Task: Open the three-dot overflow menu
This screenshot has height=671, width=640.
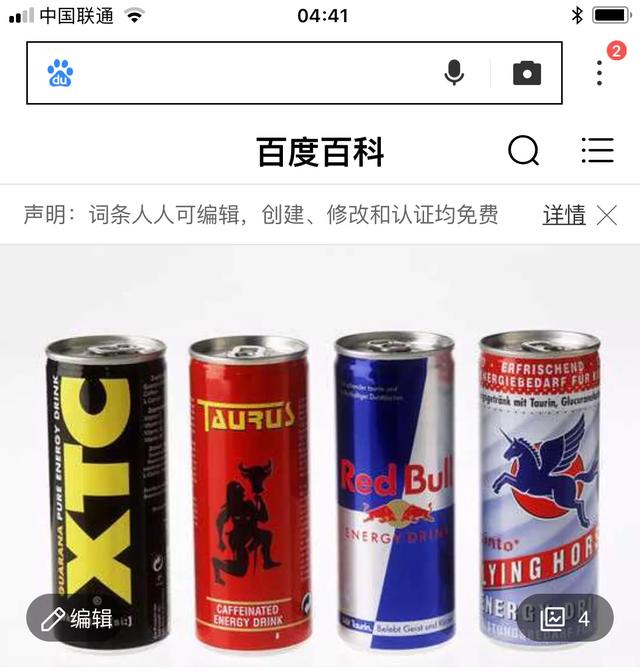Action: [599, 73]
